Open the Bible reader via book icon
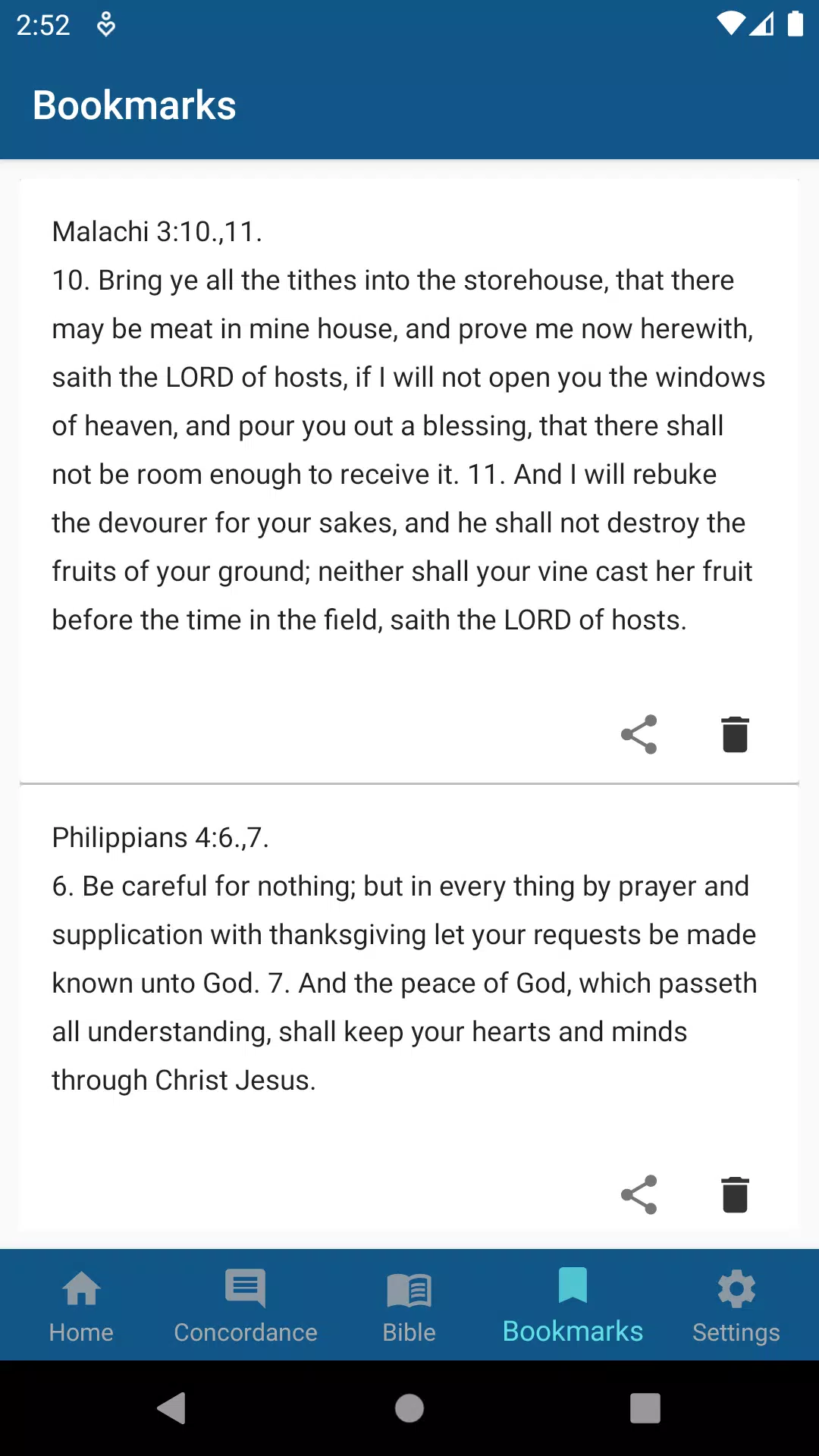The height and width of the screenshot is (1456, 819). pyautogui.click(x=409, y=1289)
